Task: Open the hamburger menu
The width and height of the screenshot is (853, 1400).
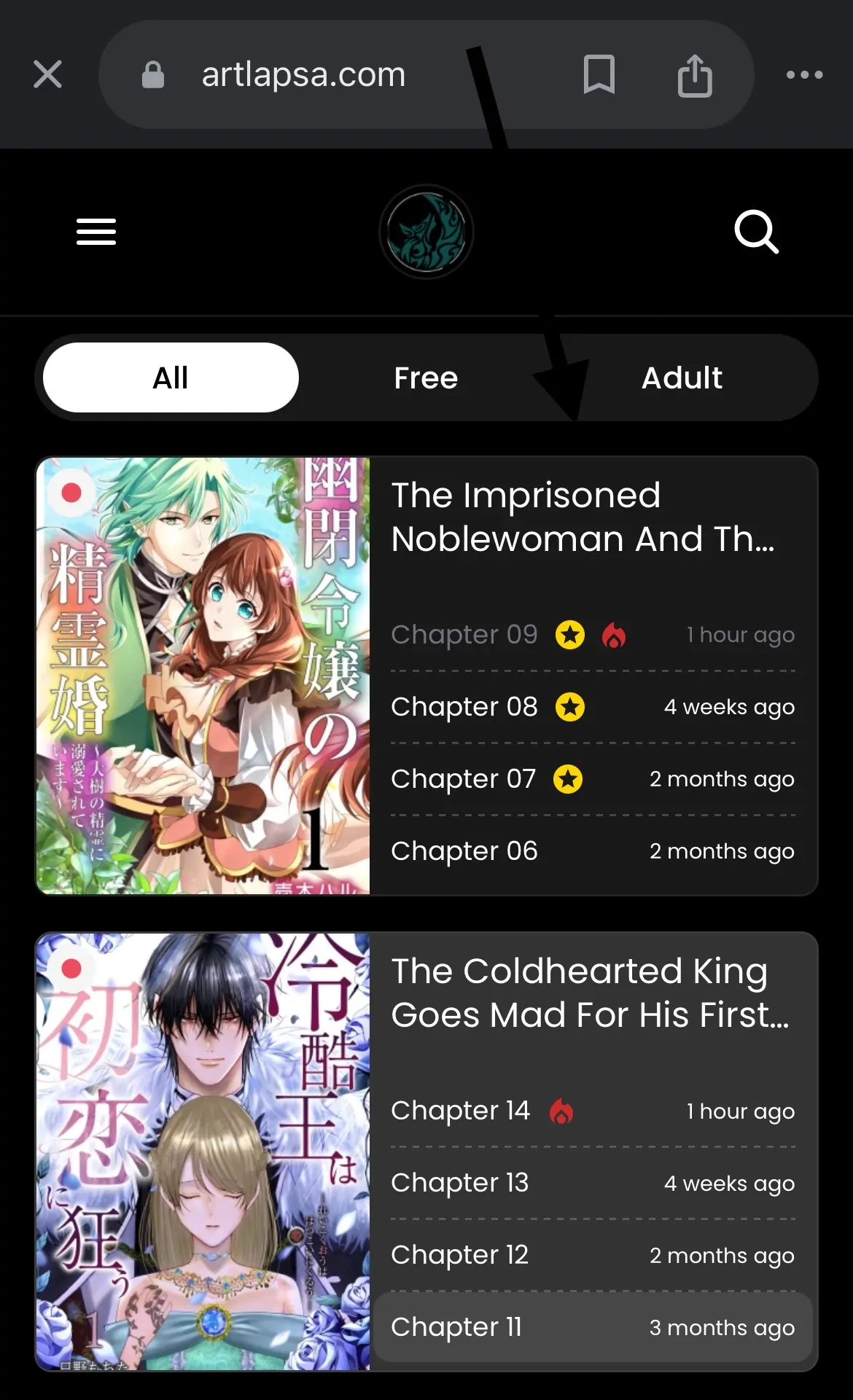Action: pos(96,232)
